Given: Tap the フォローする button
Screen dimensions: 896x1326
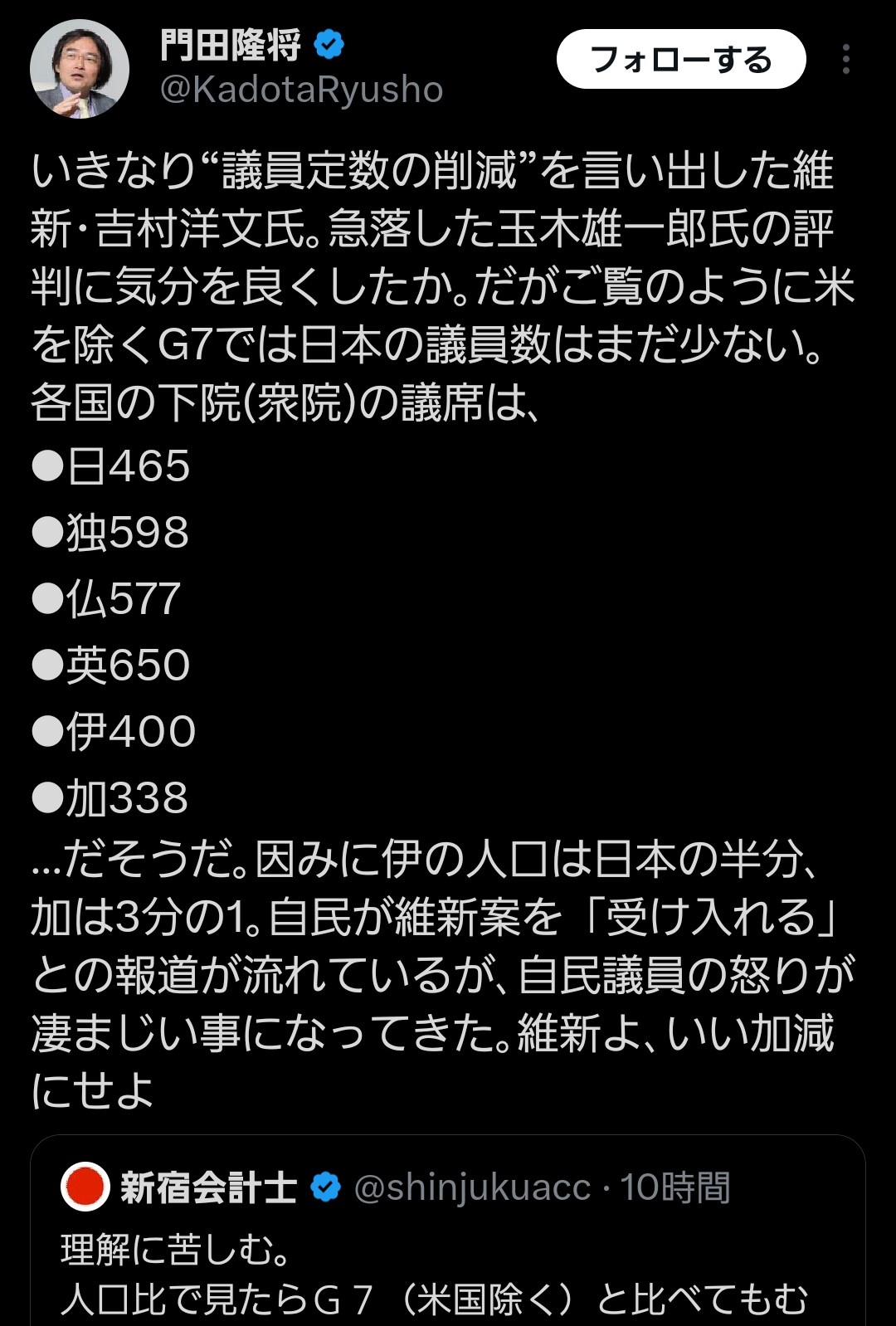Looking at the screenshot, I should click(680, 60).
